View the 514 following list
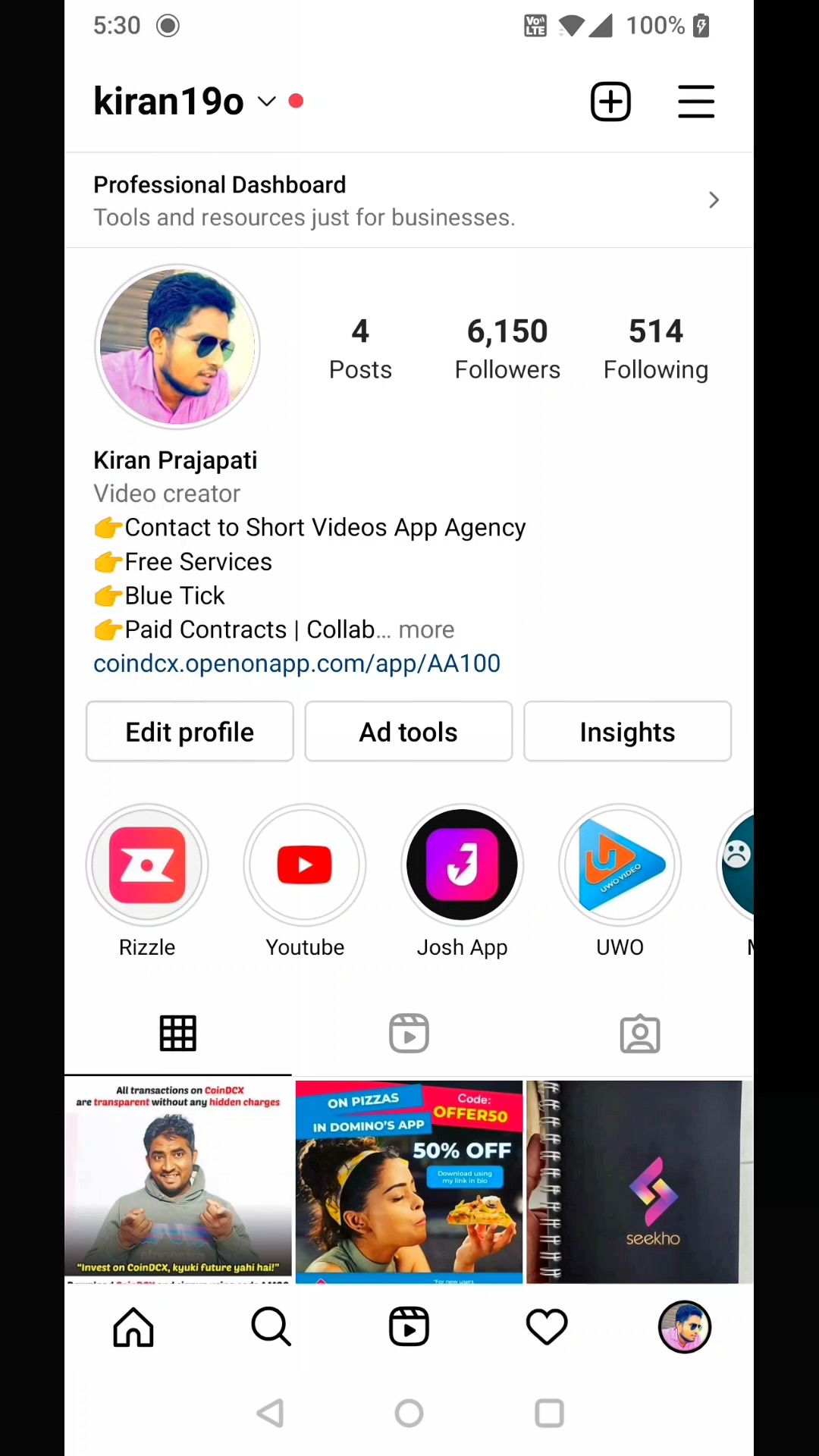The image size is (819, 1456). click(655, 349)
